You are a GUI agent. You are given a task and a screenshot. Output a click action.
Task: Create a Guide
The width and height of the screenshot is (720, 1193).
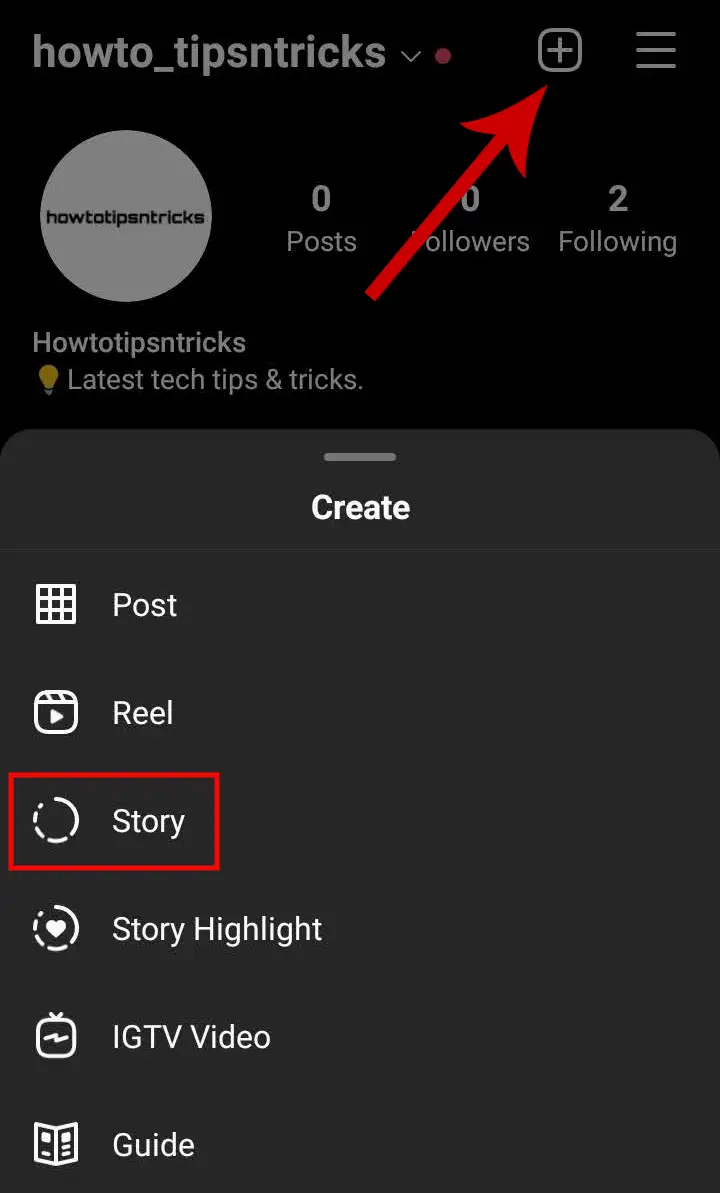(x=360, y=1144)
